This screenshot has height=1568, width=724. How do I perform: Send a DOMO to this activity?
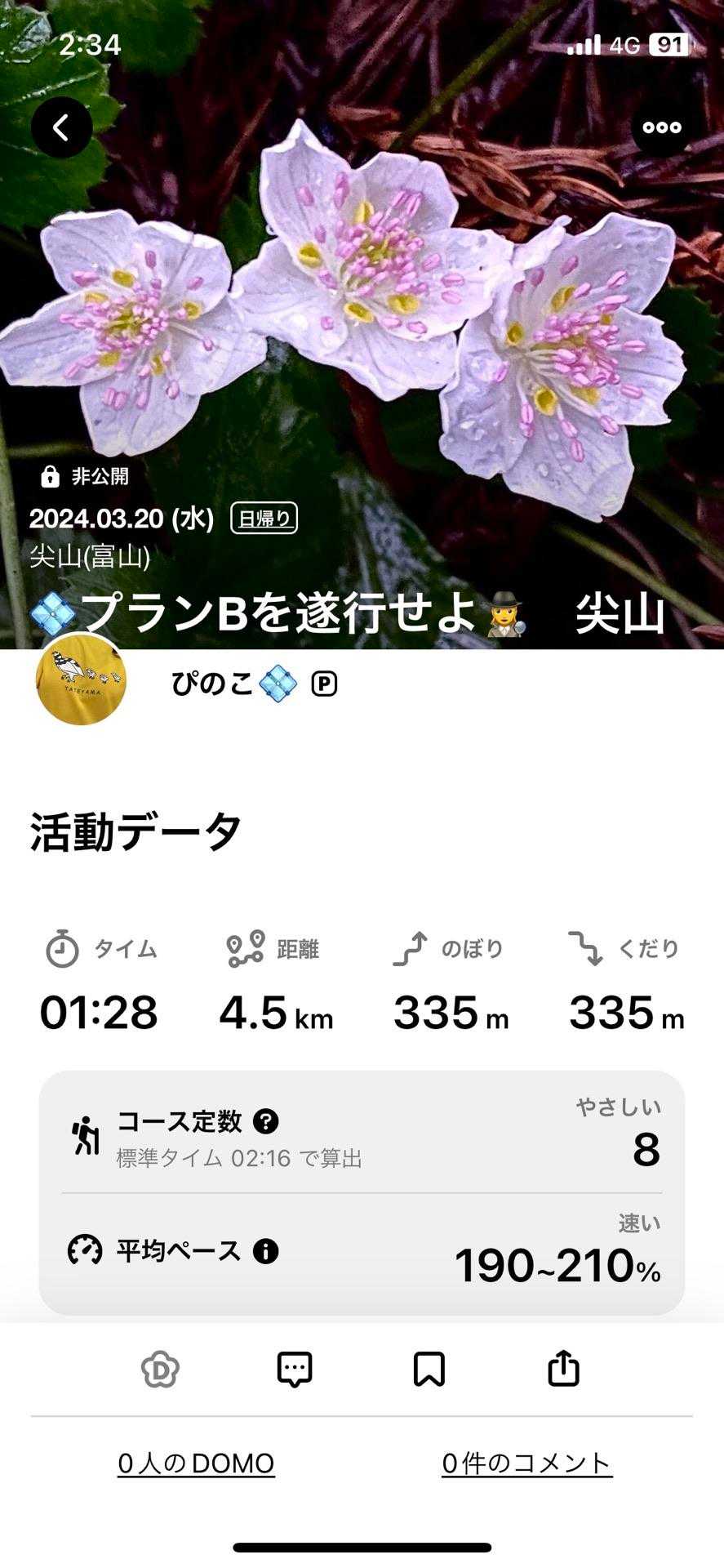pyautogui.click(x=160, y=1370)
